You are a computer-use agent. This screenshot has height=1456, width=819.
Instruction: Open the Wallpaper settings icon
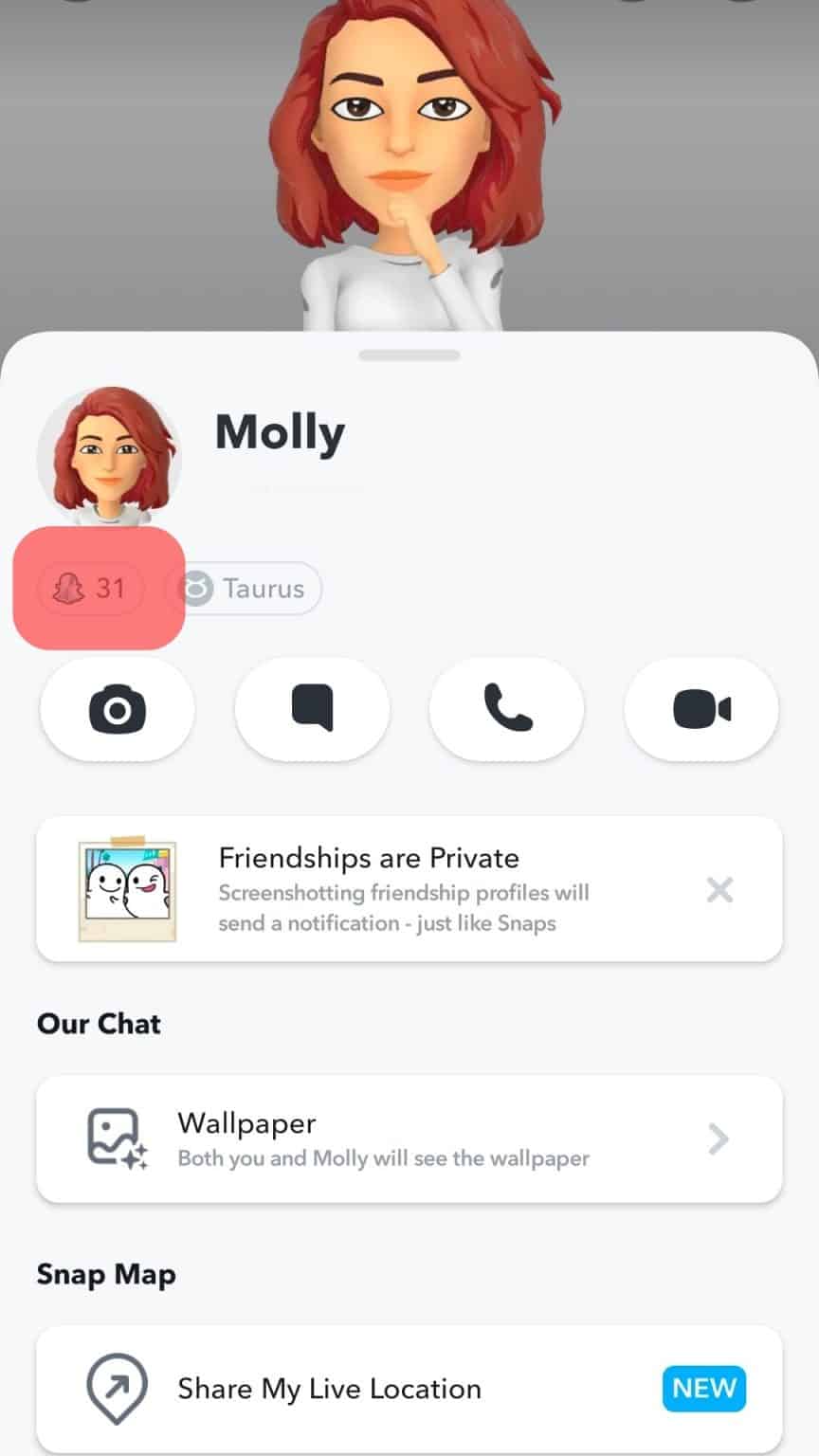(x=118, y=1137)
